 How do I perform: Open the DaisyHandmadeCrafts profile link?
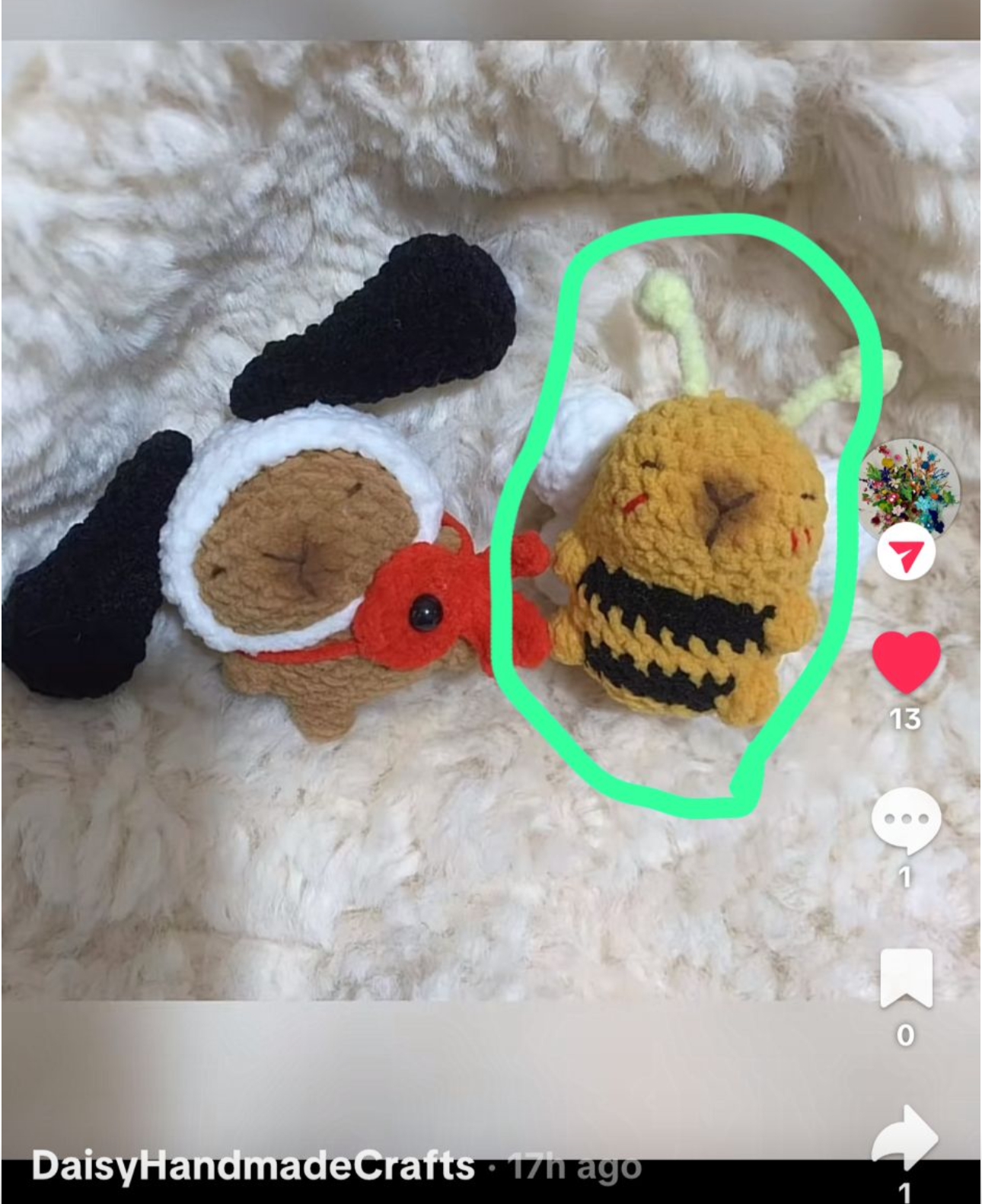(x=253, y=1166)
